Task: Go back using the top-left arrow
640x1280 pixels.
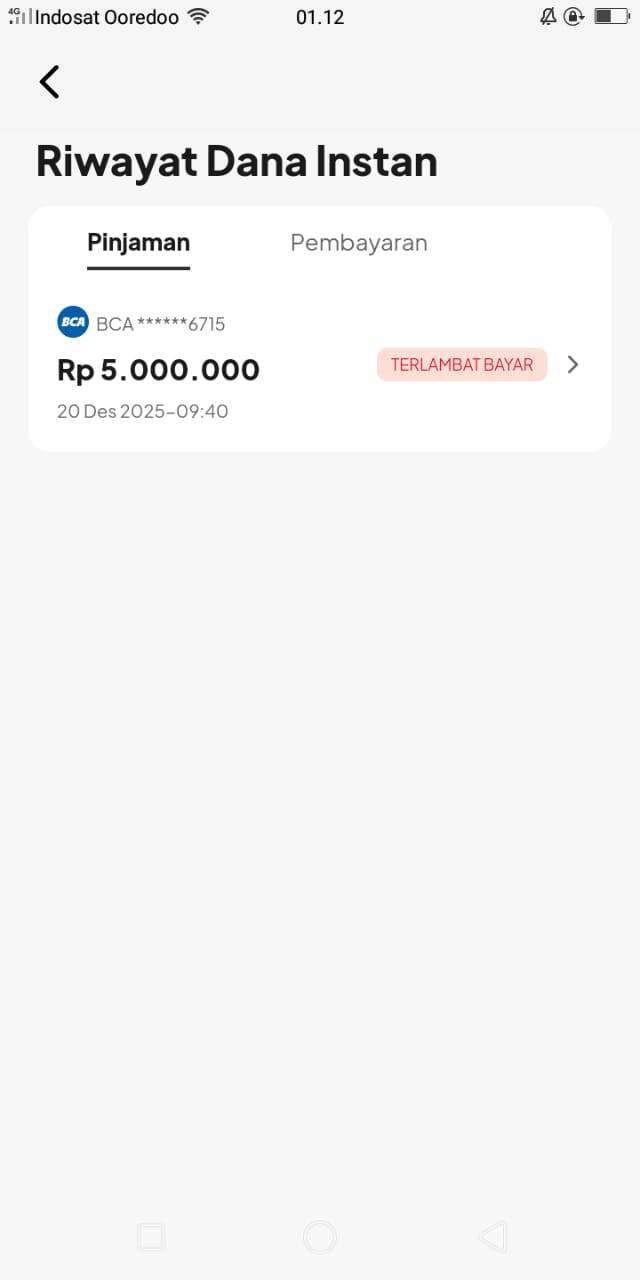Action: [x=49, y=82]
